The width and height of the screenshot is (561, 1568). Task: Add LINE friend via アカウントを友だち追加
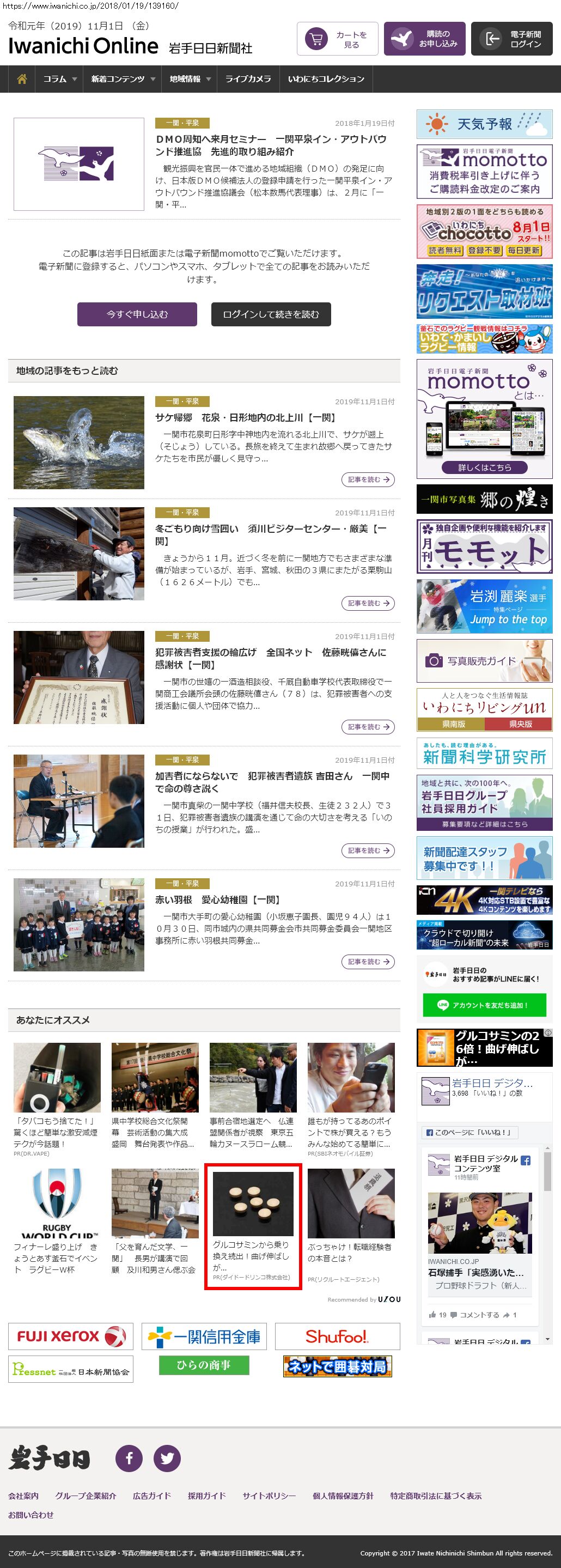[x=484, y=1005]
